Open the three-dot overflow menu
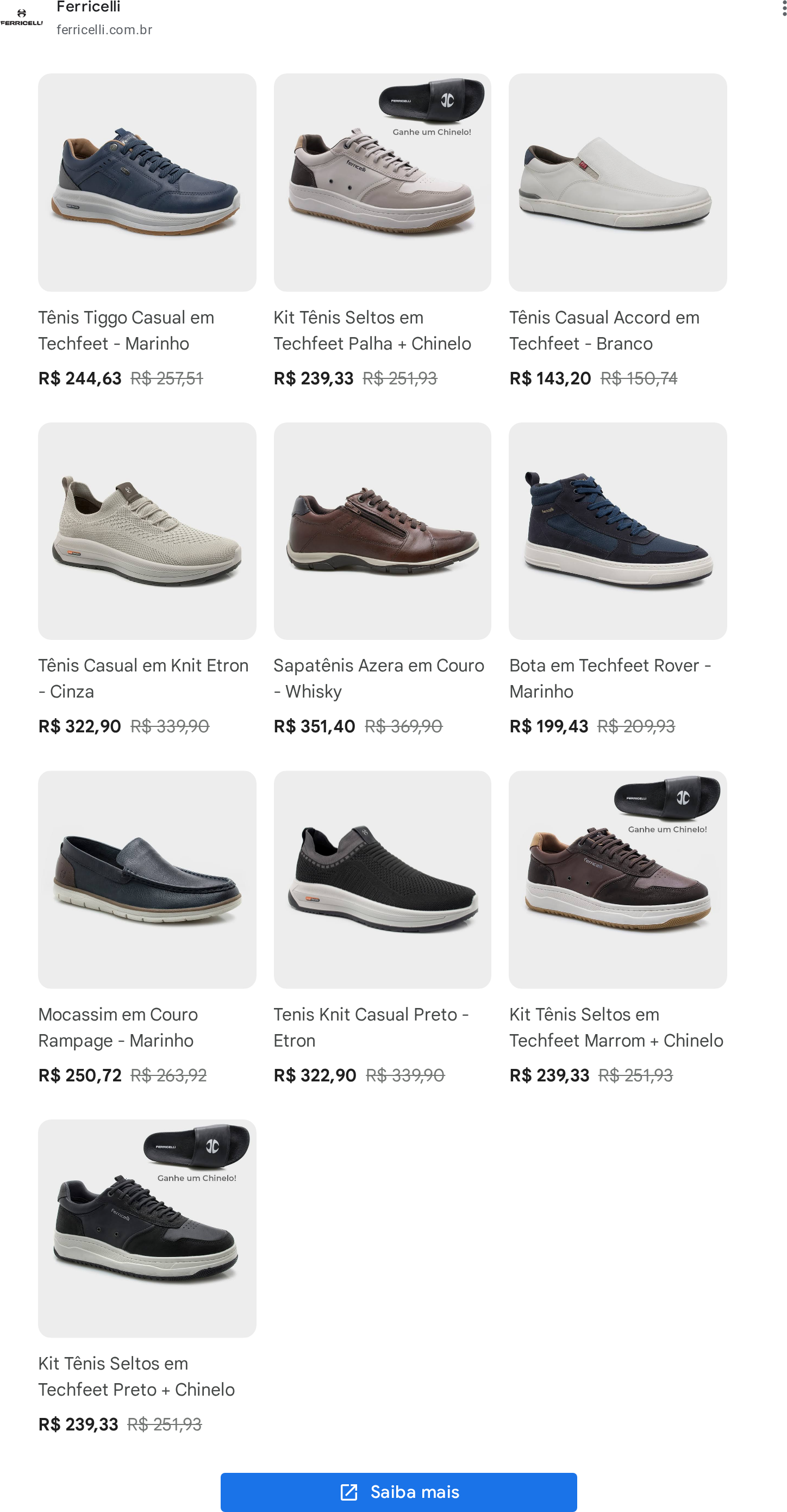The width and height of the screenshot is (787, 1512). pyautogui.click(x=783, y=8)
